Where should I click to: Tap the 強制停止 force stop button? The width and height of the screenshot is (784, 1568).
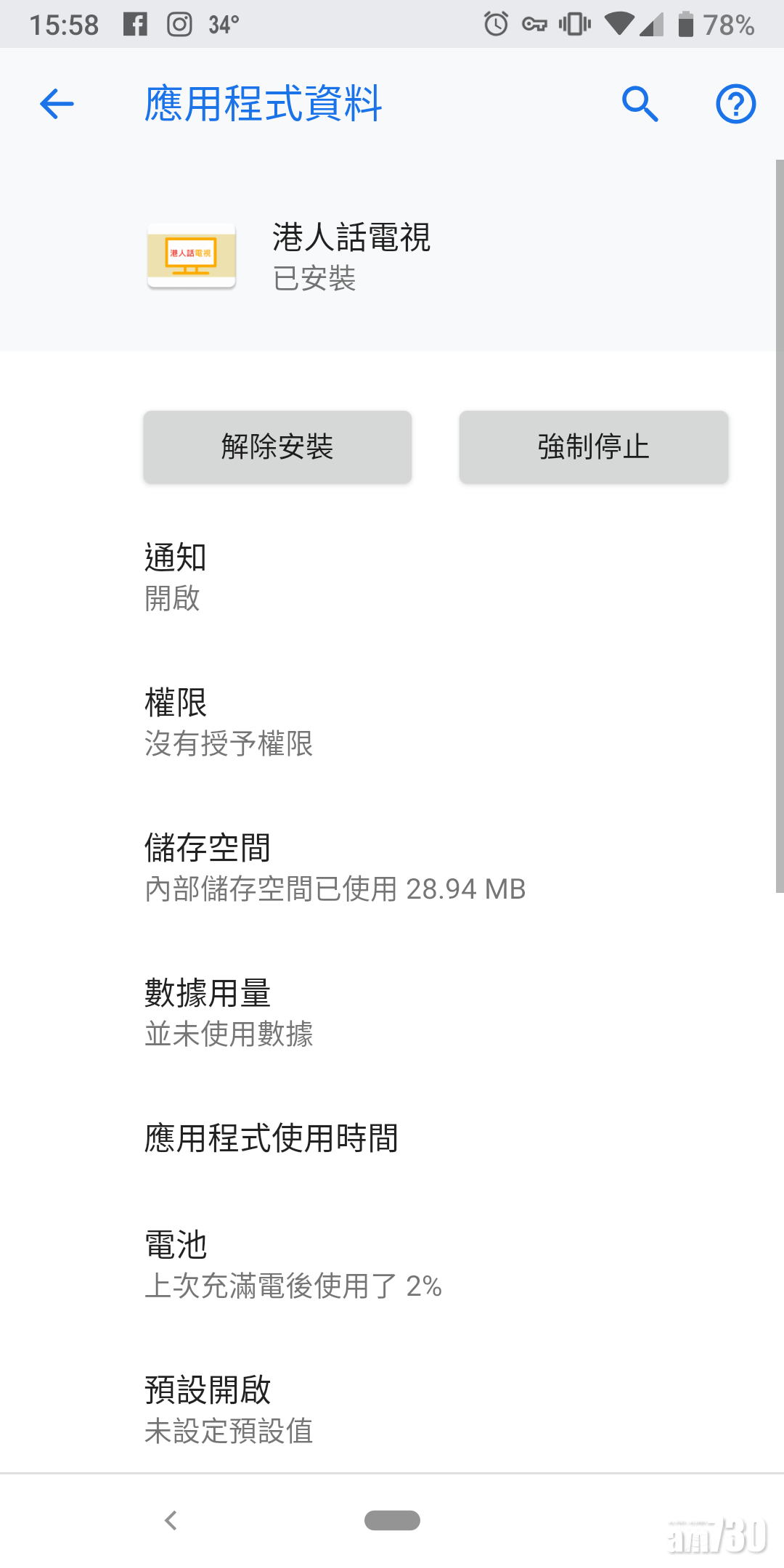pos(593,447)
